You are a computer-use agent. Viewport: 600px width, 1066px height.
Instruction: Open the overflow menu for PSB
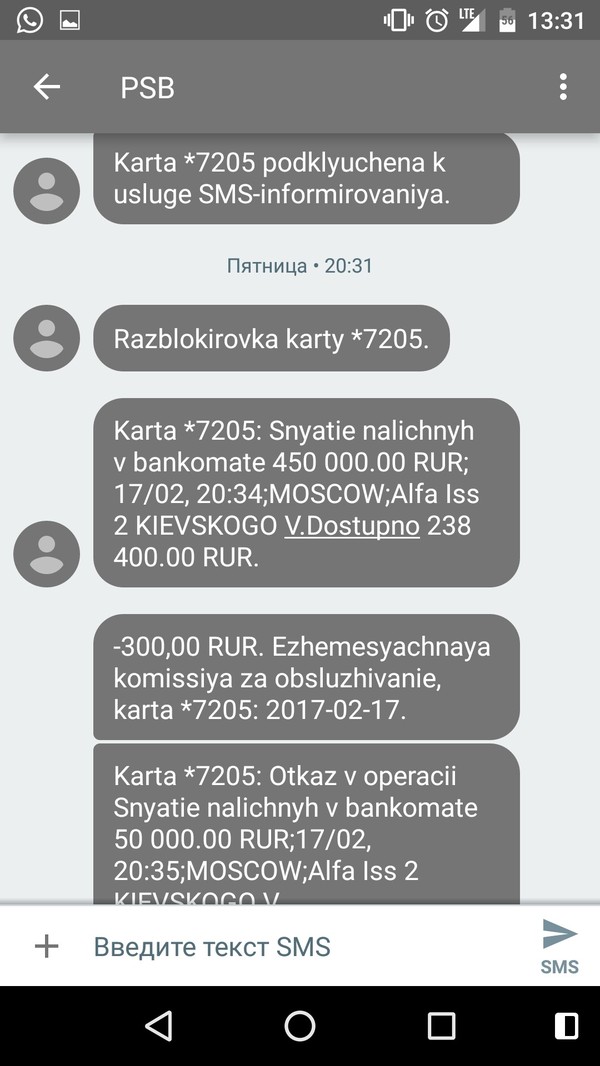click(x=563, y=87)
